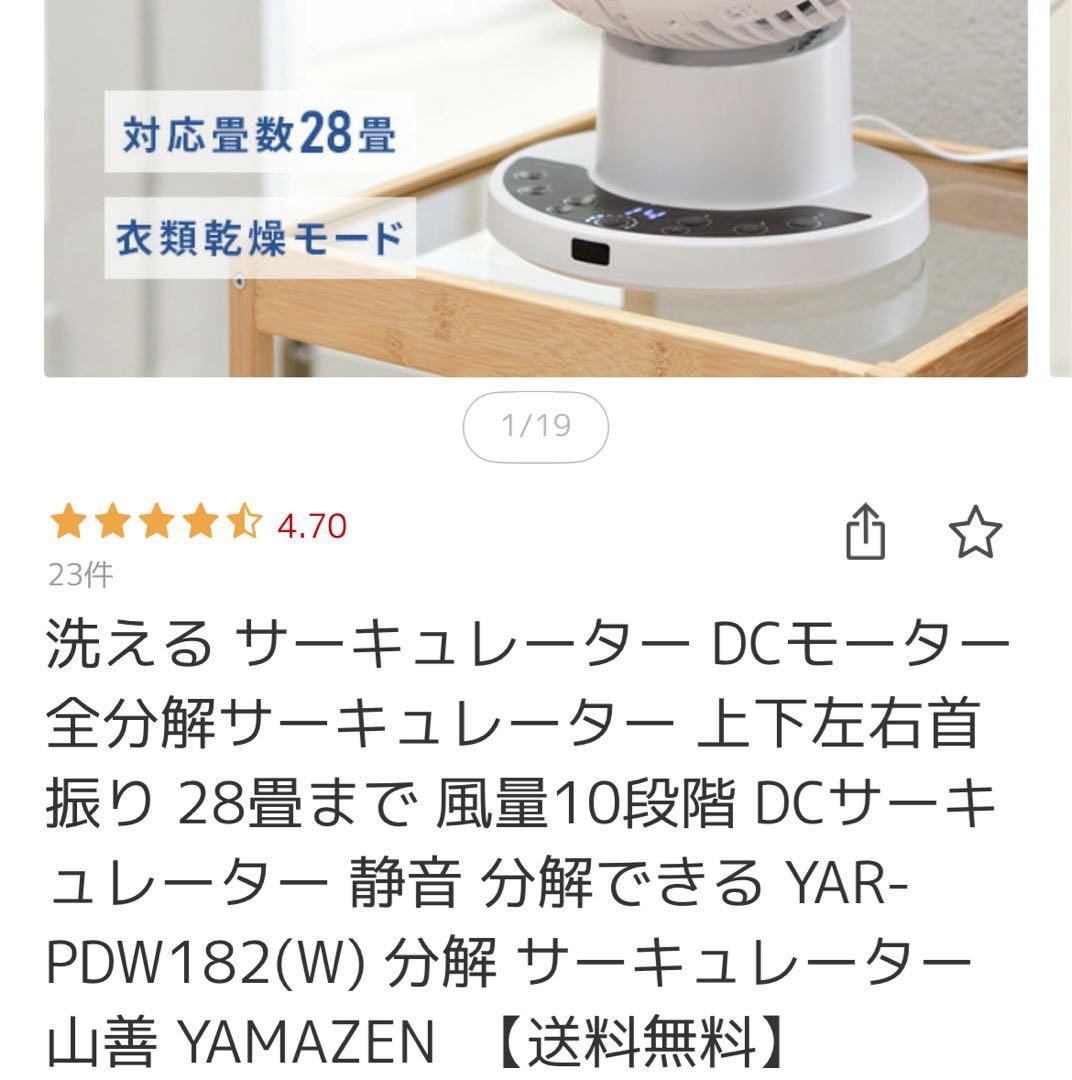
Task: Tap the next image peeking at right edge
Action: (x=1062, y=190)
